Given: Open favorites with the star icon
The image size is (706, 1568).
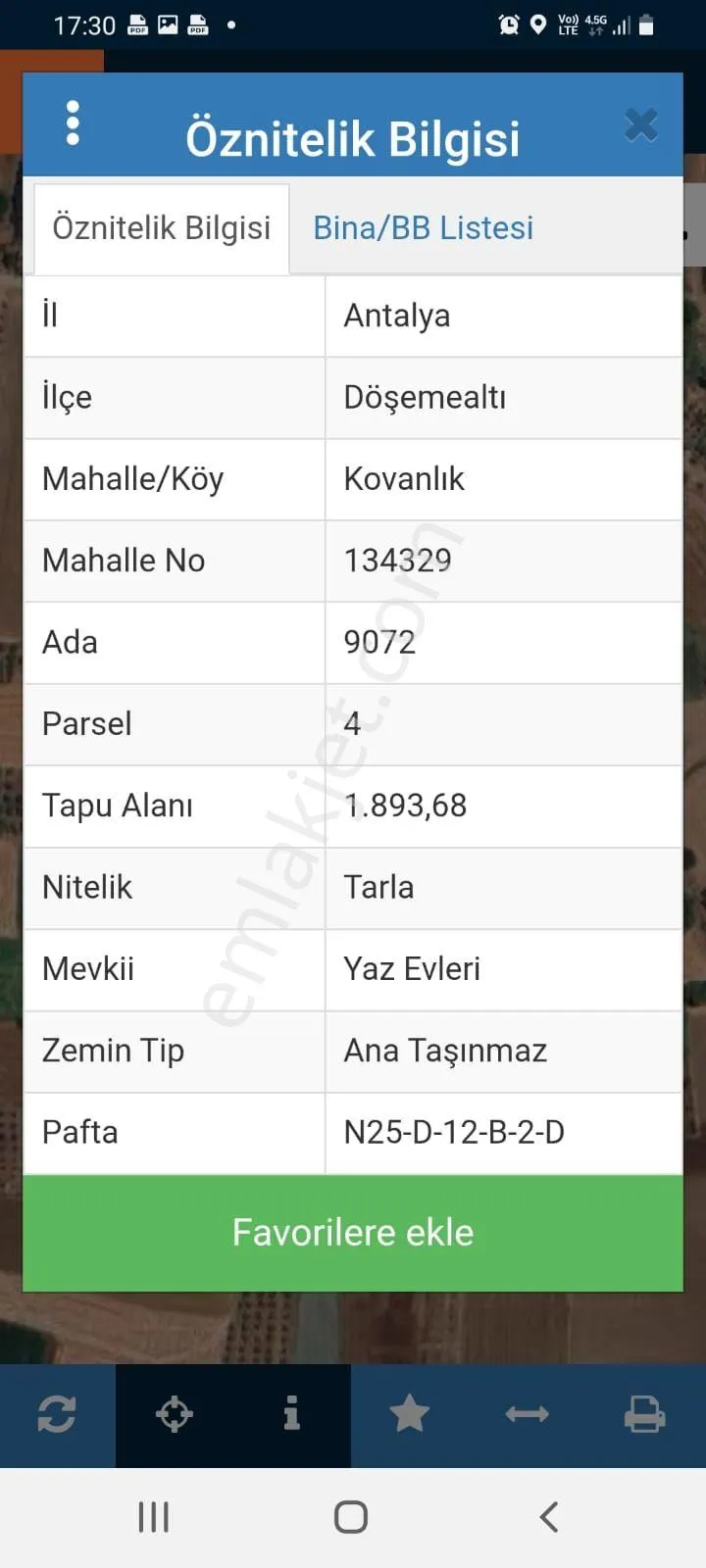Looking at the screenshot, I should click(x=409, y=1414).
